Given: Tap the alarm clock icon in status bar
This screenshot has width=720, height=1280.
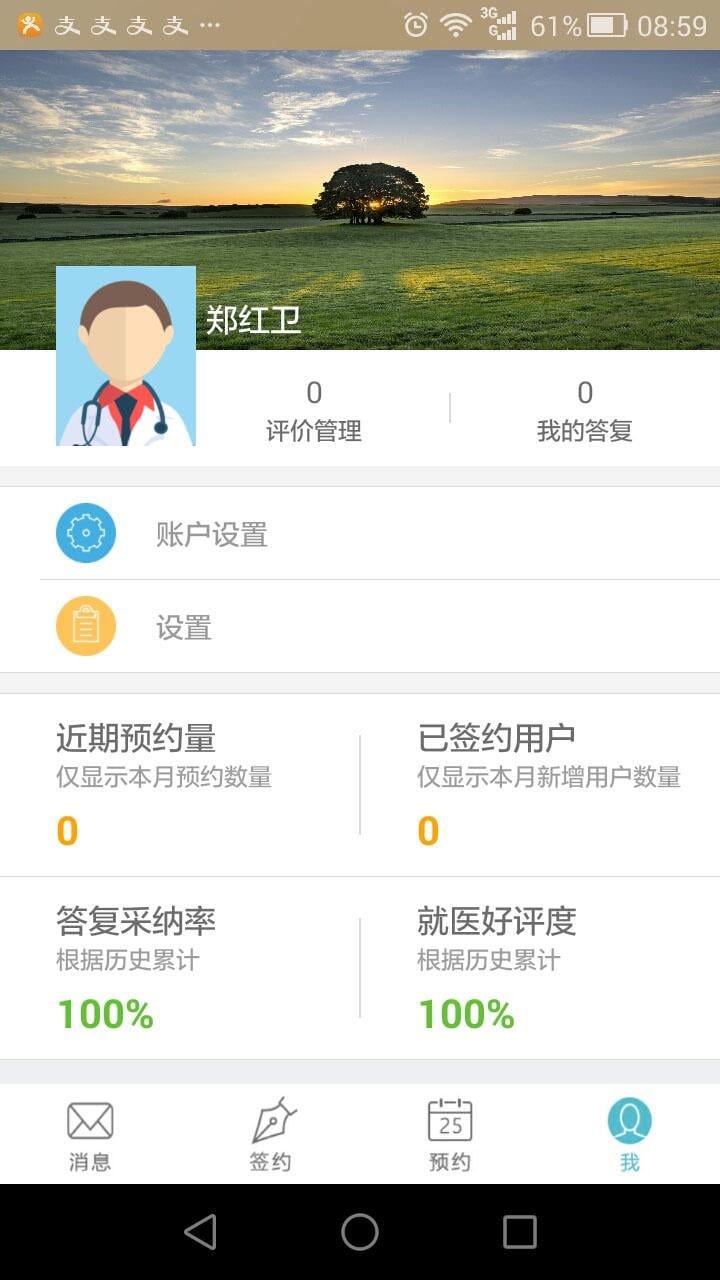Looking at the screenshot, I should [420, 26].
